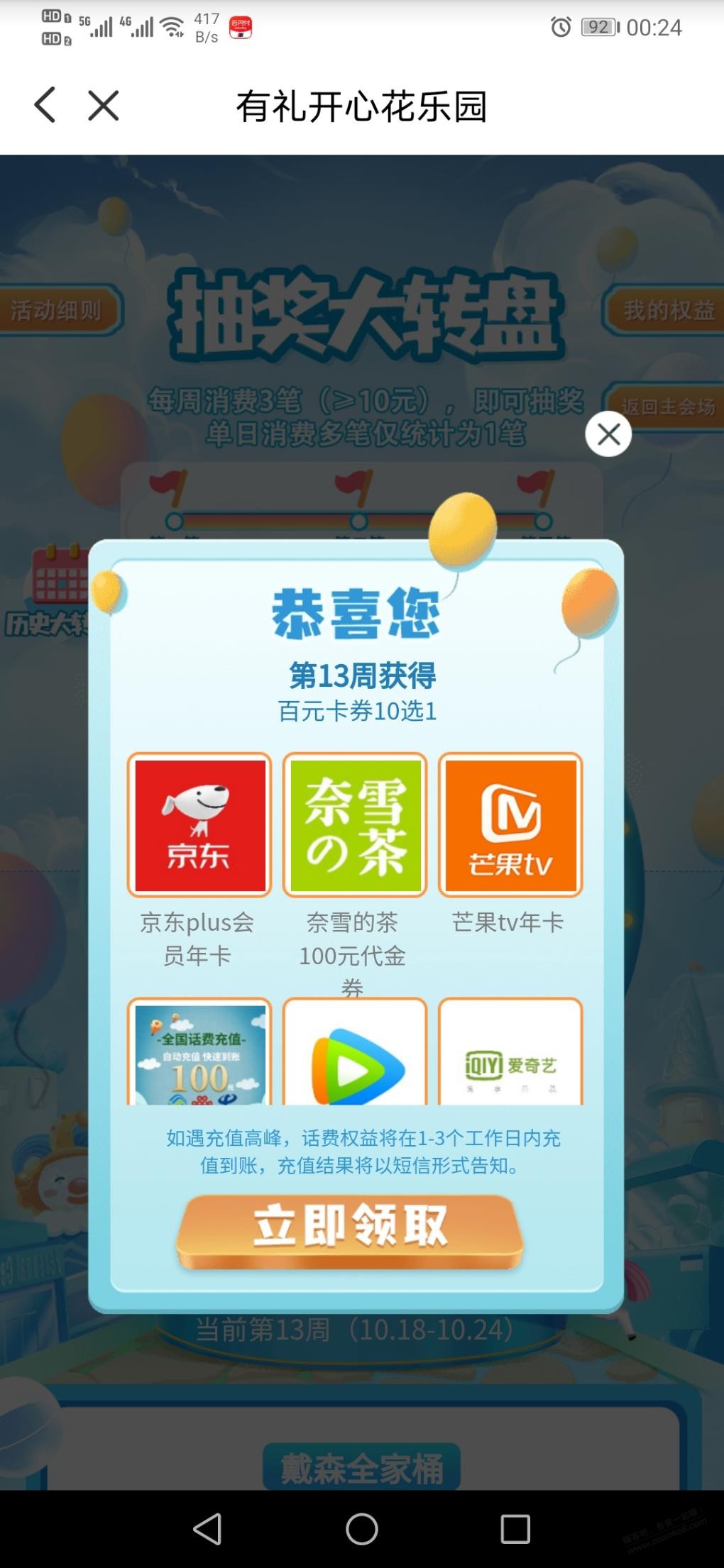Choose the 奈雪的茶 100元代金券 option
Image resolution: width=724 pixels, height=1568 pixels.
355,825
